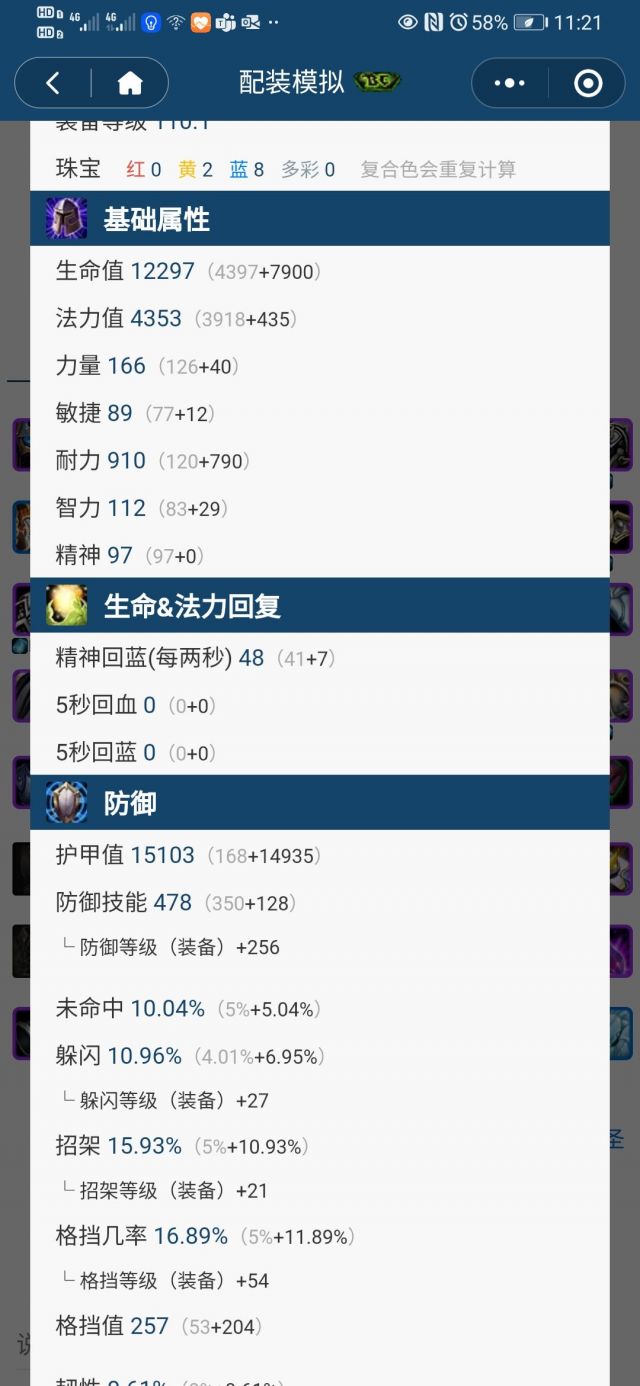640x1386 pixels.
Task: Return to the mini program home
Action: (x=130, y=83)
